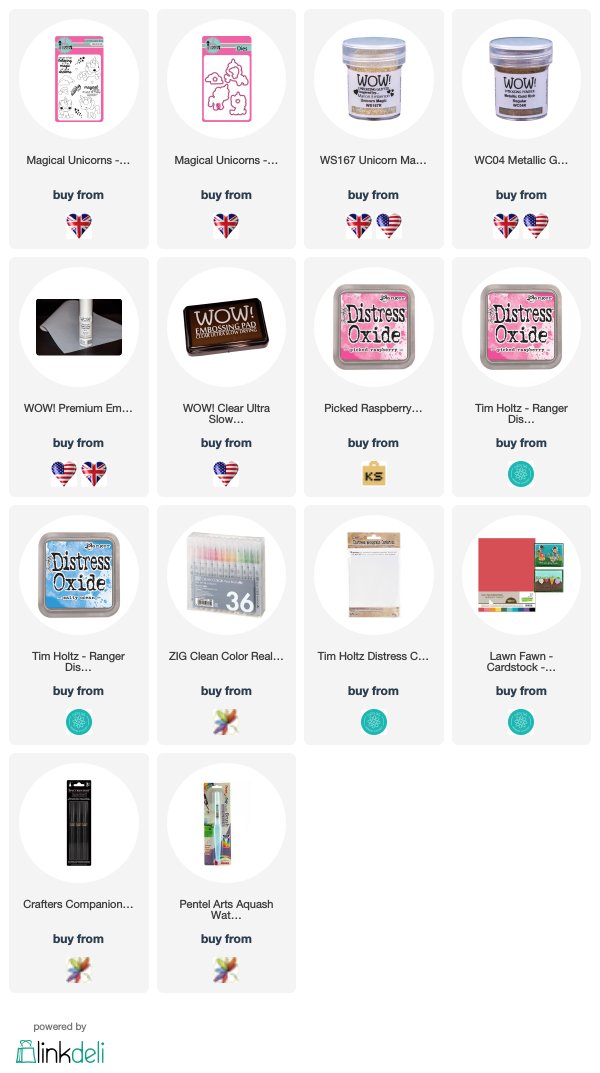
Task: Tap the teal shop icon under Lawn Fawn
Action: 521,721
